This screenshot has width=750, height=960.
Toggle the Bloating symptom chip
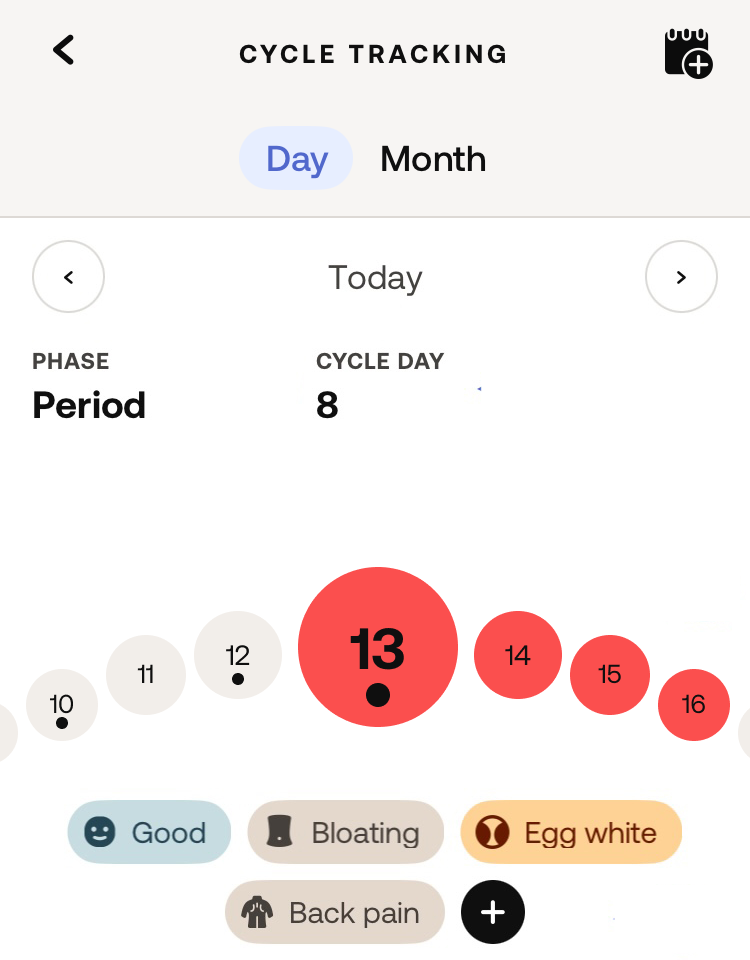[x=345, y=831]
